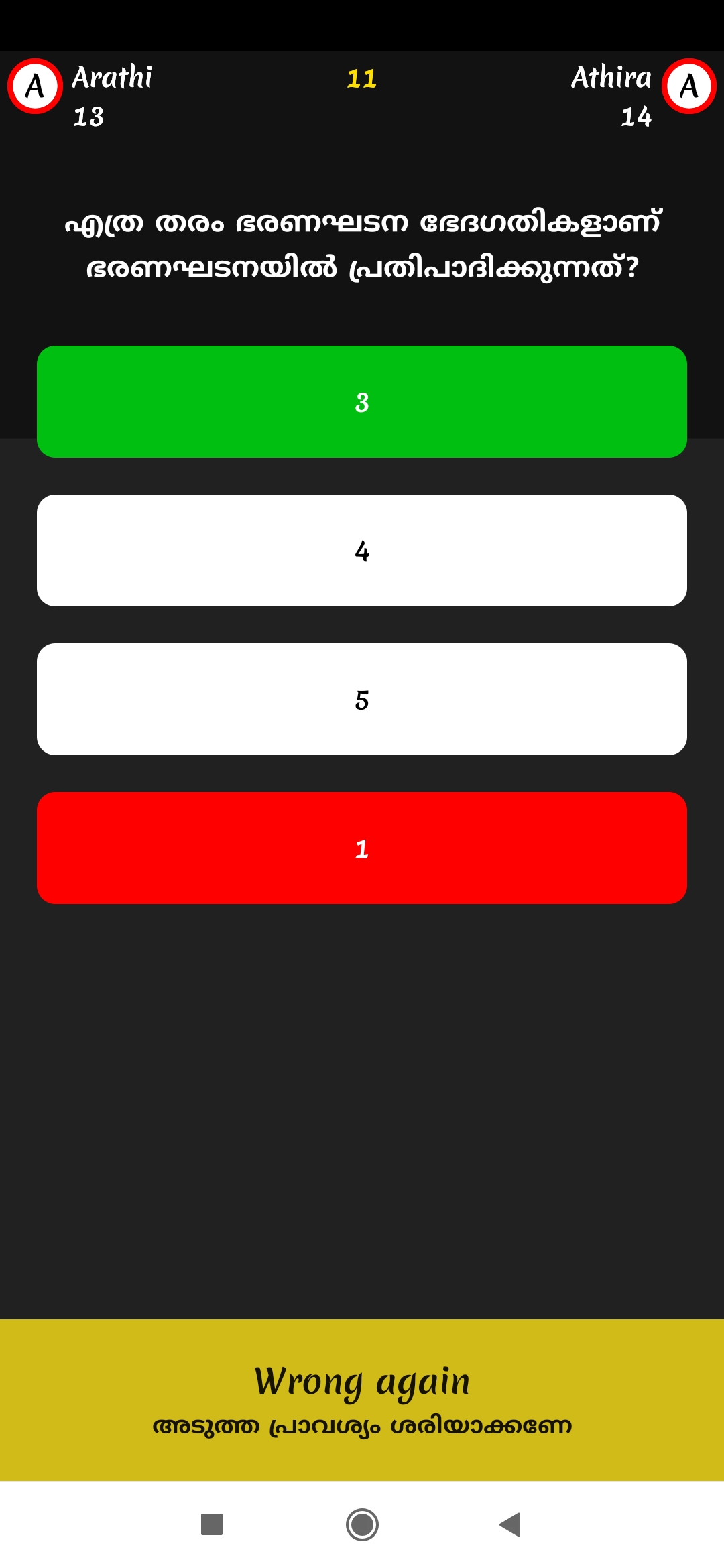Viewport: 724px width, 1568px height.
Task: Tap the red answer option 1
Action: [362, 848]
